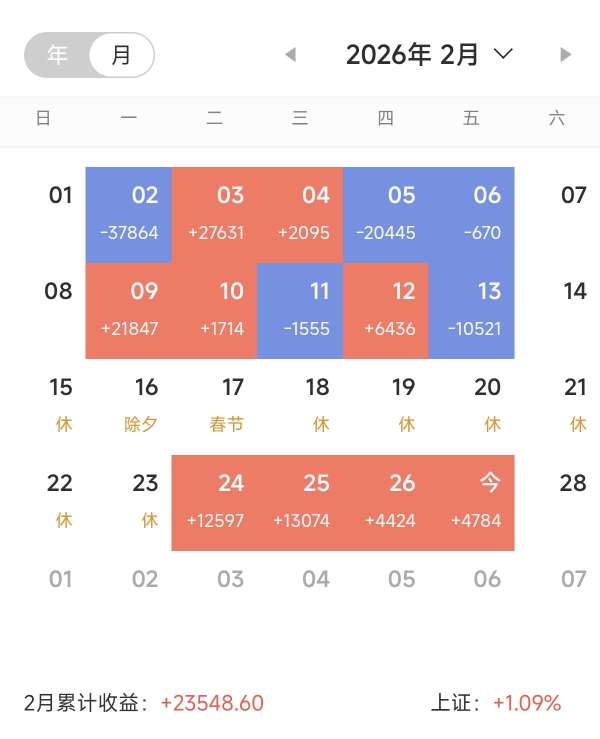View details for February 05 (-20445)
Viewport: 600px width, 739px height.
click(x=386, y=214)
